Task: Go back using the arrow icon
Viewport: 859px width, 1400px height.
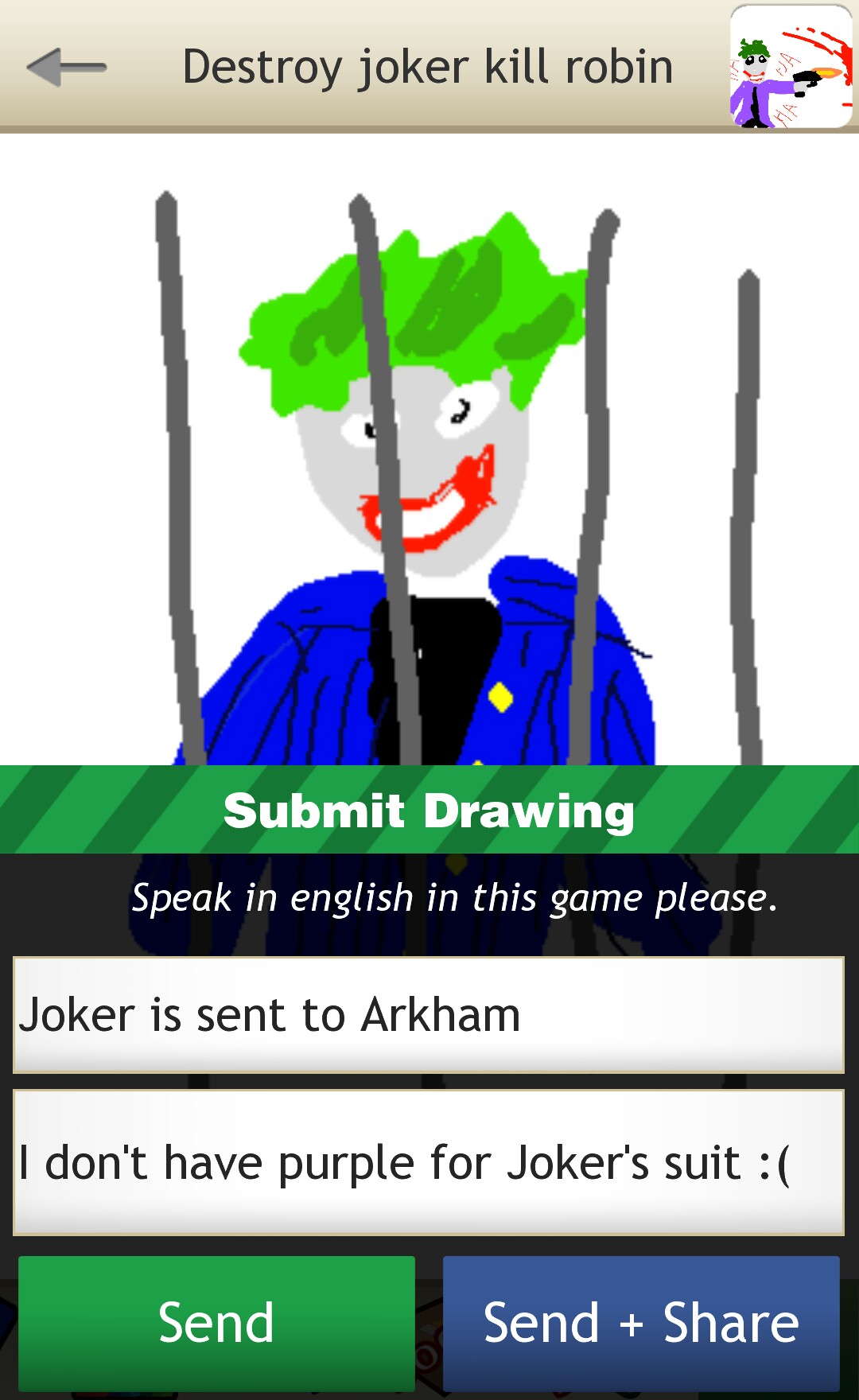Action: tap(67, 67)
